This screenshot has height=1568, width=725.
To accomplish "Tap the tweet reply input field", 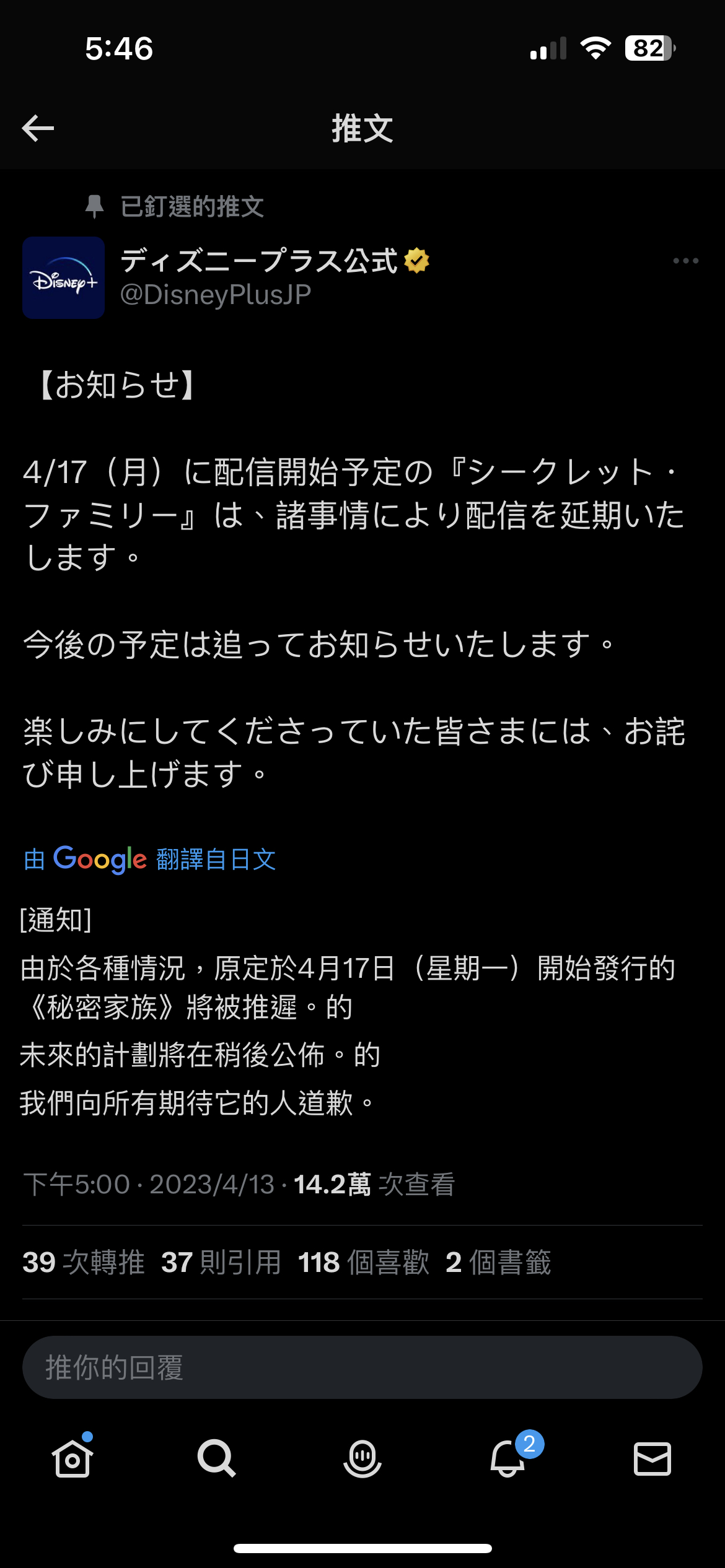I will 362,1367.
